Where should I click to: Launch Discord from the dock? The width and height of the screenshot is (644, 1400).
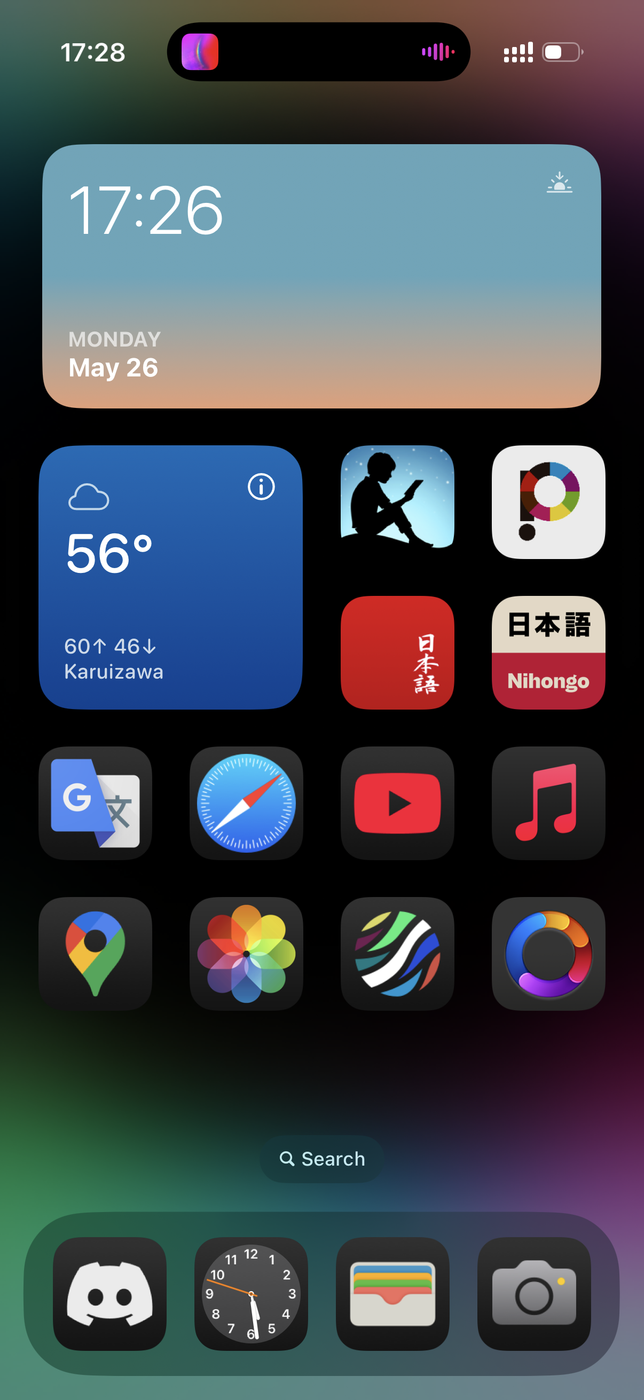click(110, 1294)
